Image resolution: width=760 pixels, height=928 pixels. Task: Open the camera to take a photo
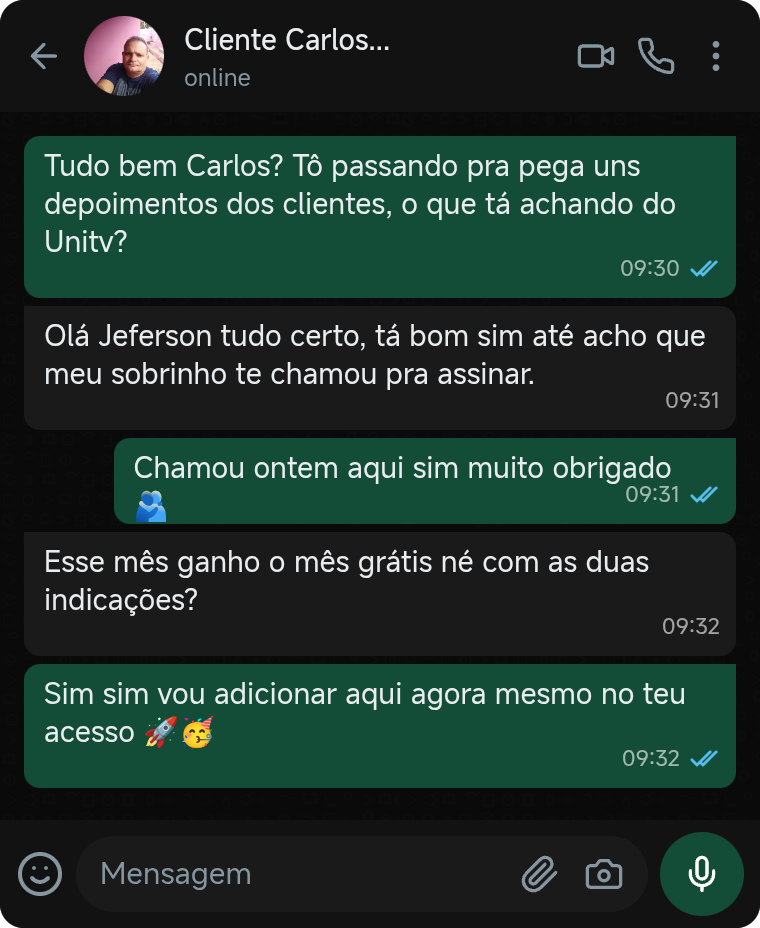tap(603, 873)
